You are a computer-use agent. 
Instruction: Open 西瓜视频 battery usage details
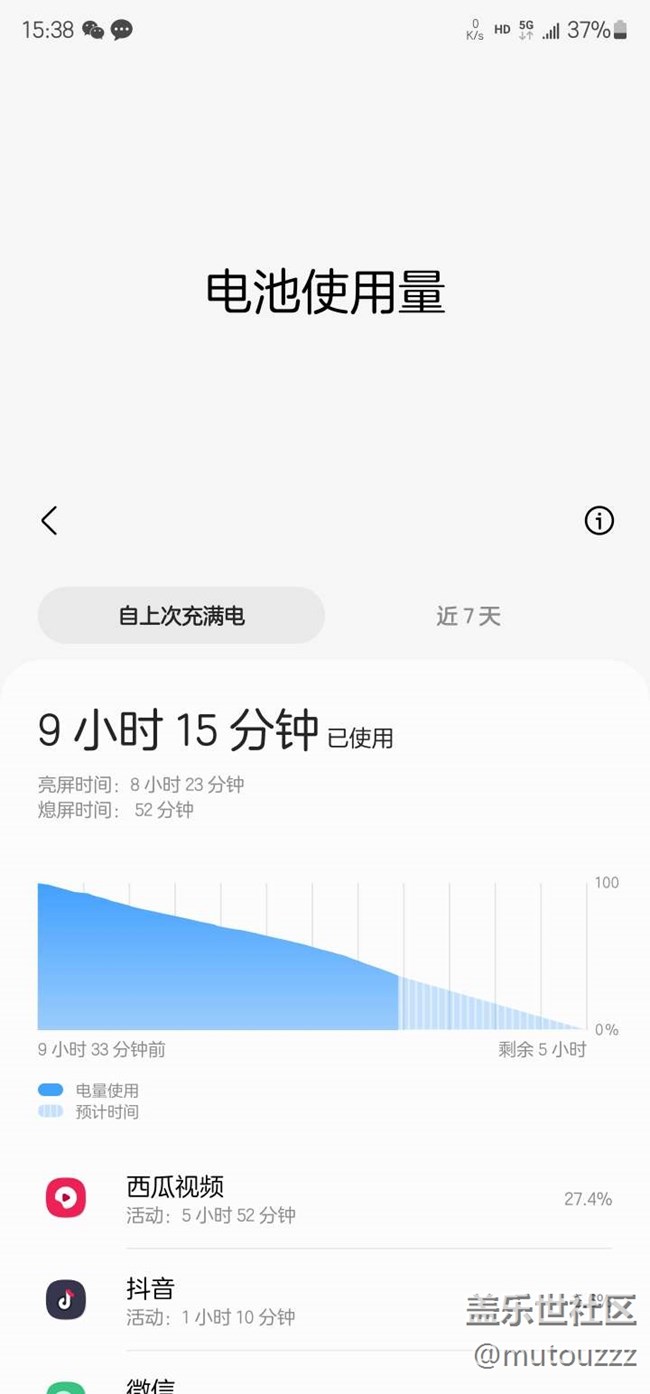(325, 1198)
